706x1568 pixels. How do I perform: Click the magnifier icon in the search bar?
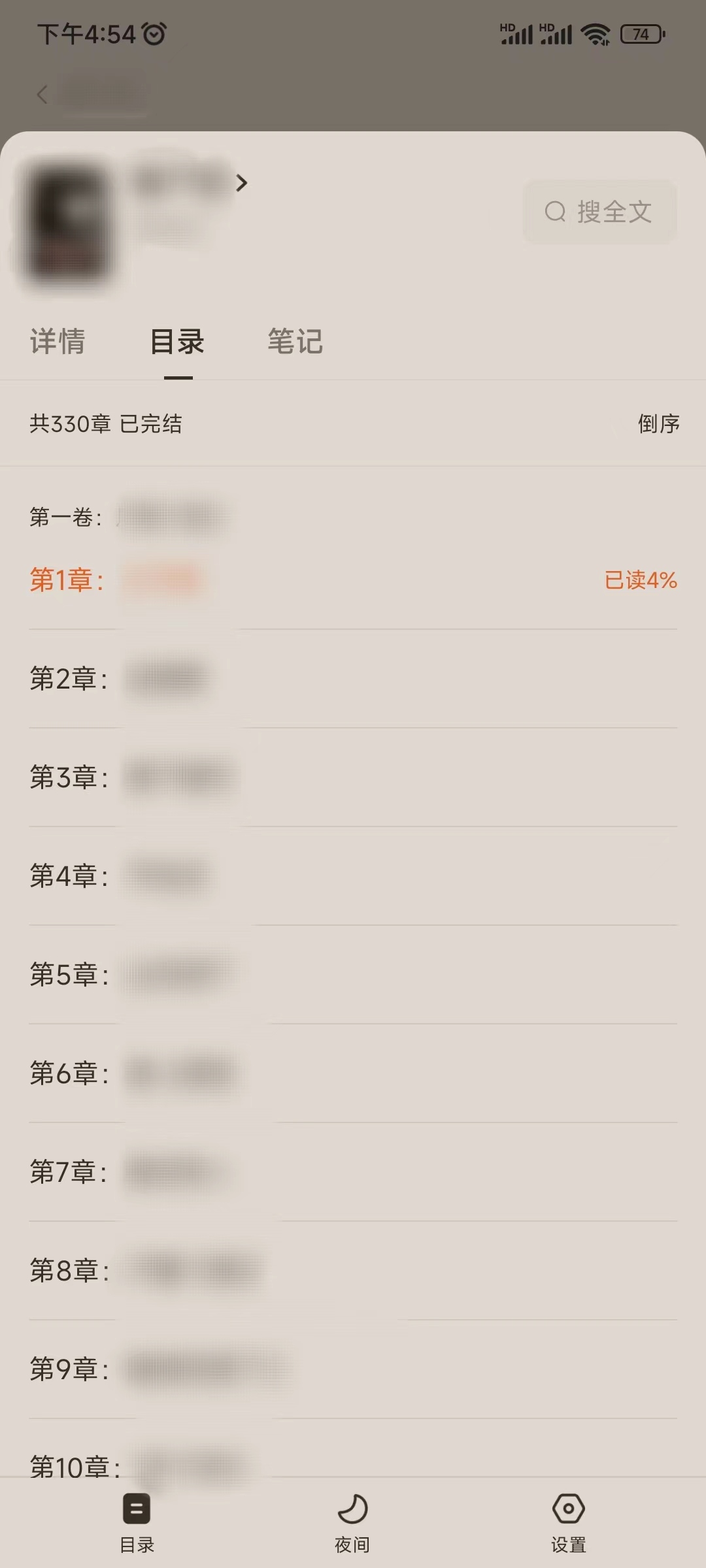tap(555, 210)
